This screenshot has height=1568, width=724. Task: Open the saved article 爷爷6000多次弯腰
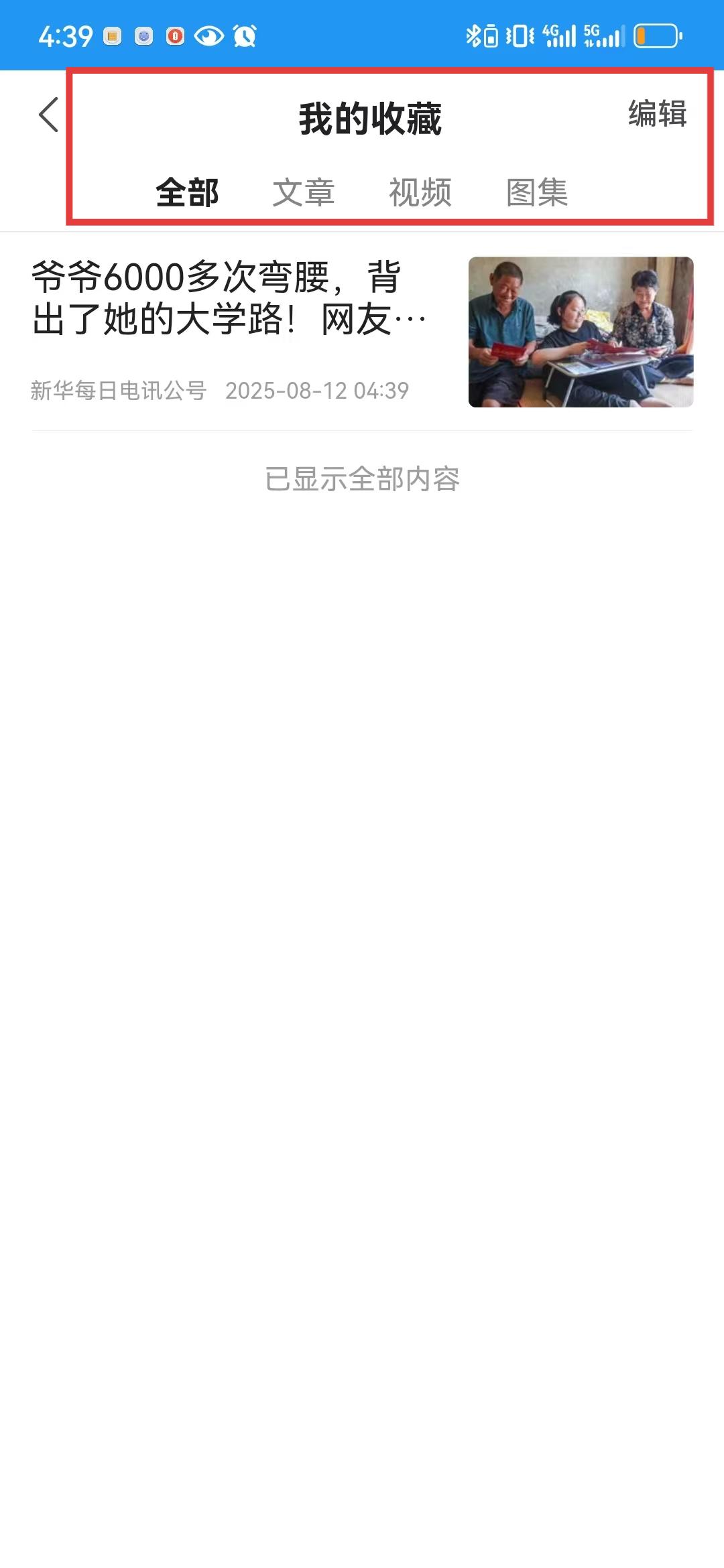(x=229, y=298)
